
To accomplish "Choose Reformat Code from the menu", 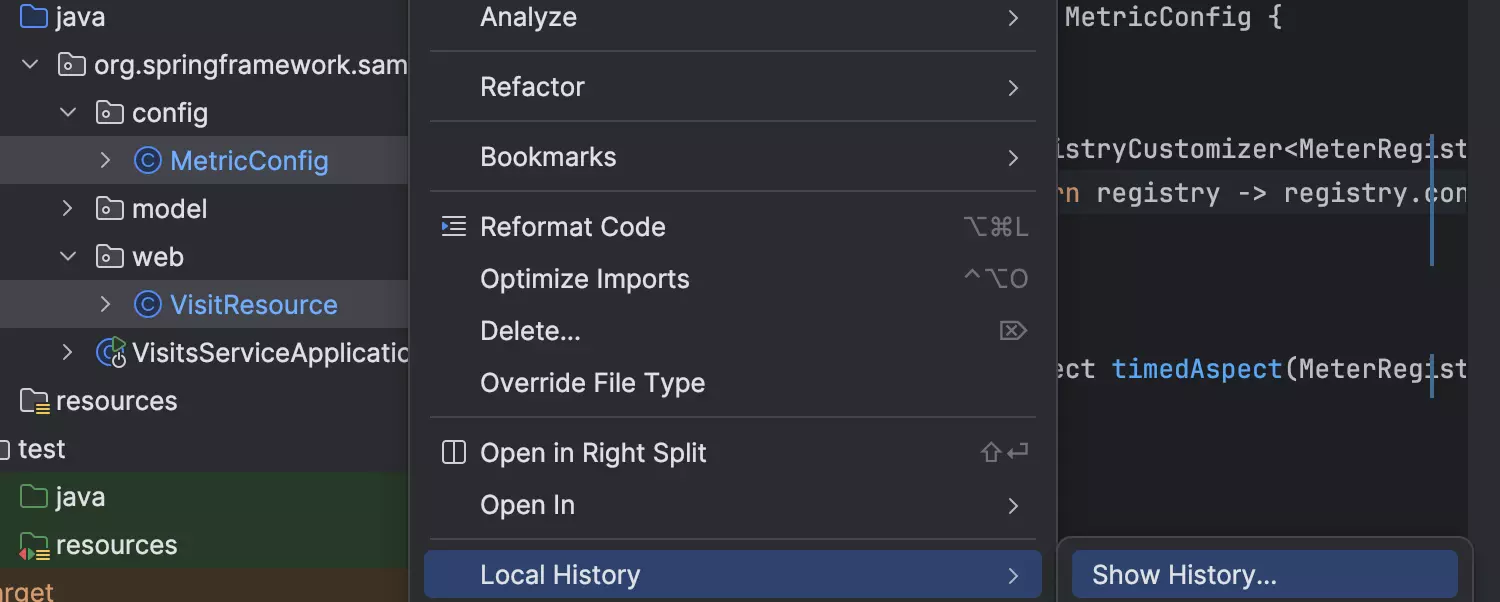I will coord(572,227).
